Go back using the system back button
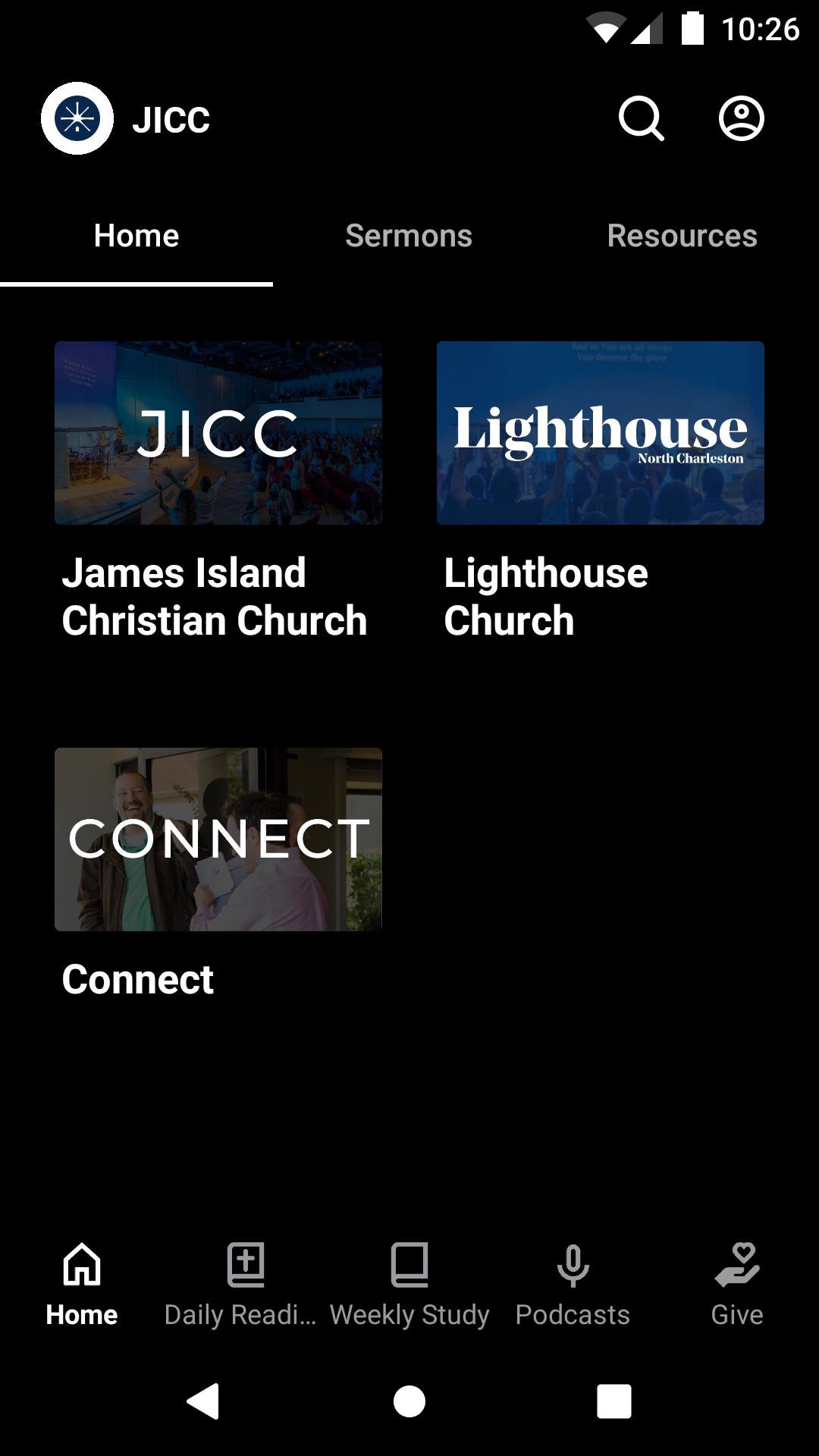Viewport: 819px width, 1456px height. (203, 1401)
